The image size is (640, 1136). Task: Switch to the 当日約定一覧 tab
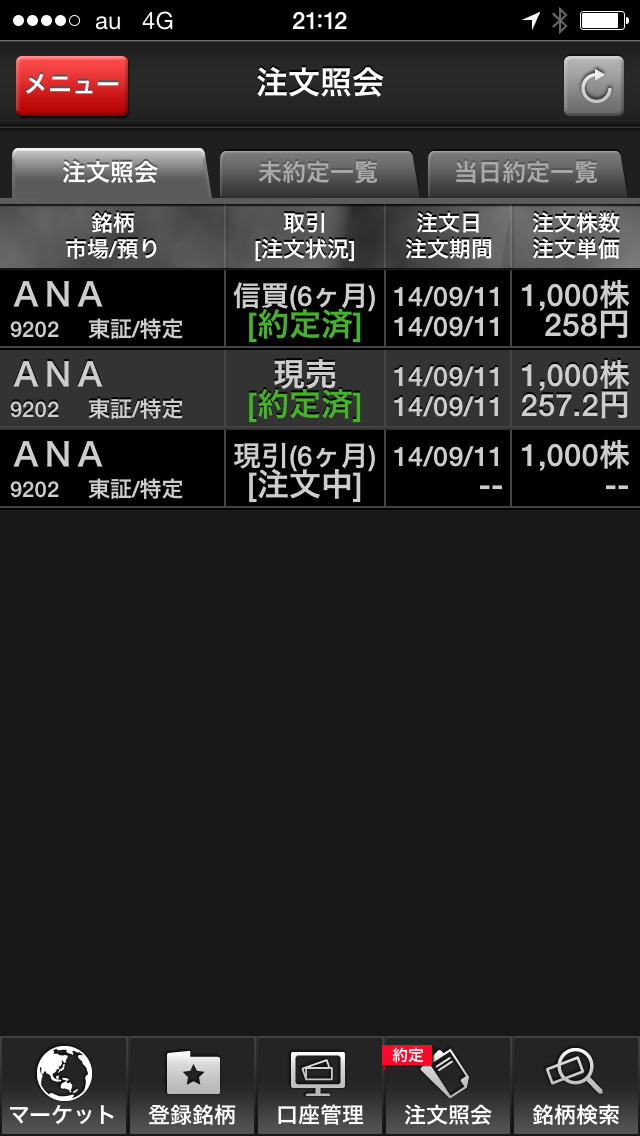(526, 173)
